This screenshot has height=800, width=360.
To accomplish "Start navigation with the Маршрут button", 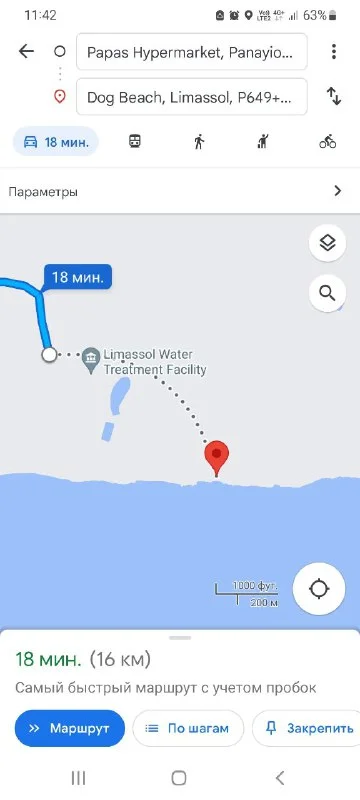I will coord(70,728).
